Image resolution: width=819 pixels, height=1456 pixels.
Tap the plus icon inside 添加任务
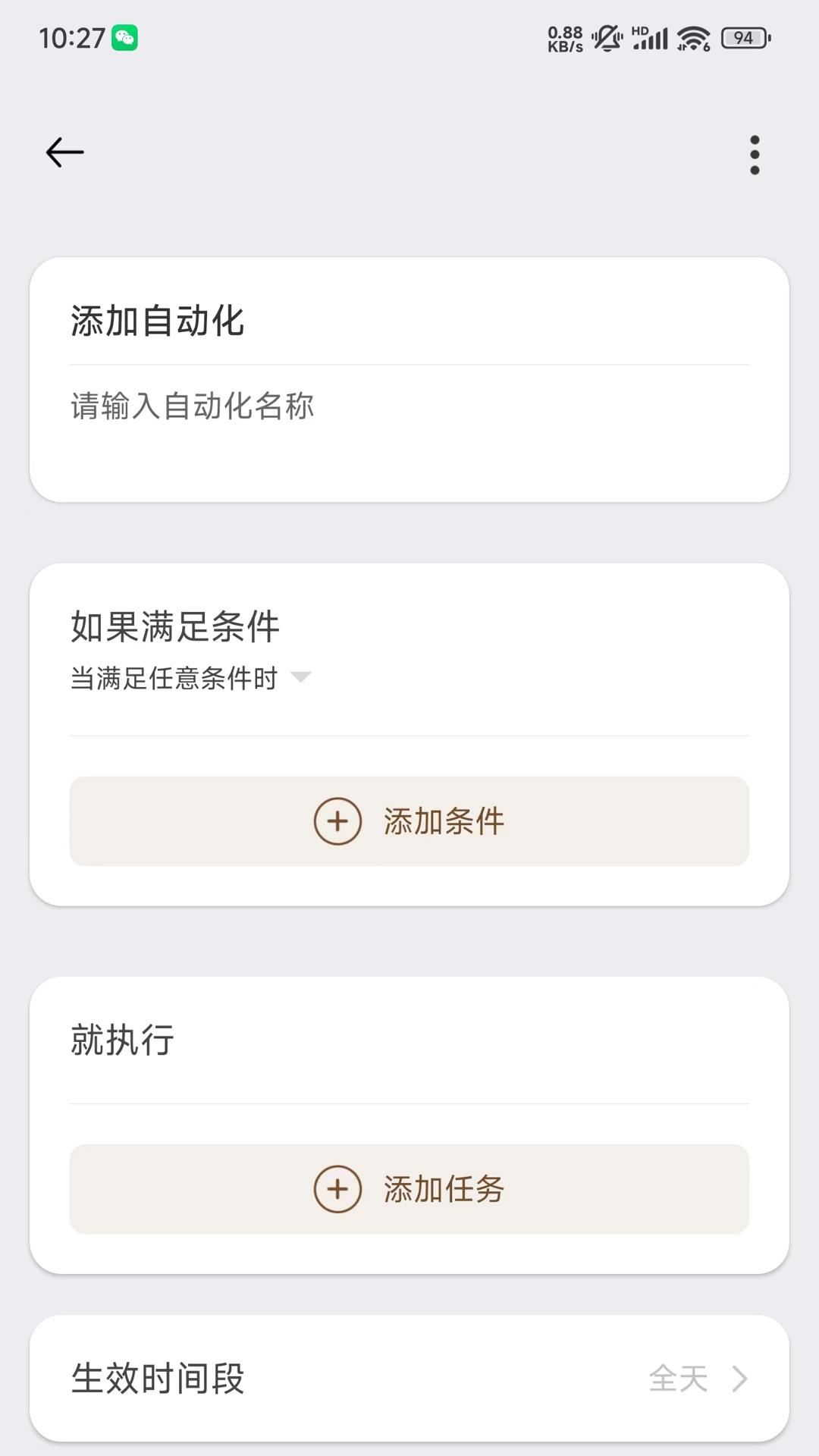pyautogui.click(x=337, y=1189)
